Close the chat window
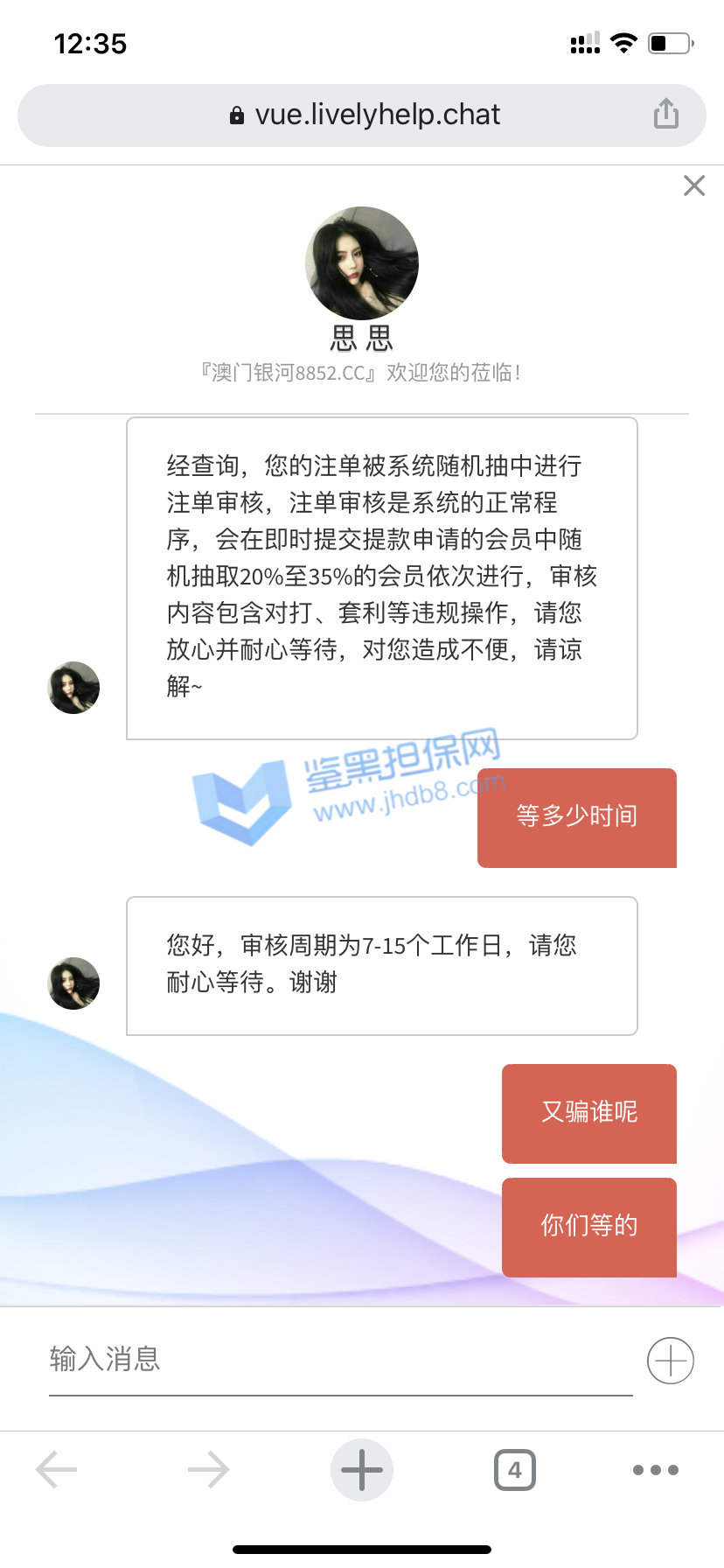 tap(694, 185)
